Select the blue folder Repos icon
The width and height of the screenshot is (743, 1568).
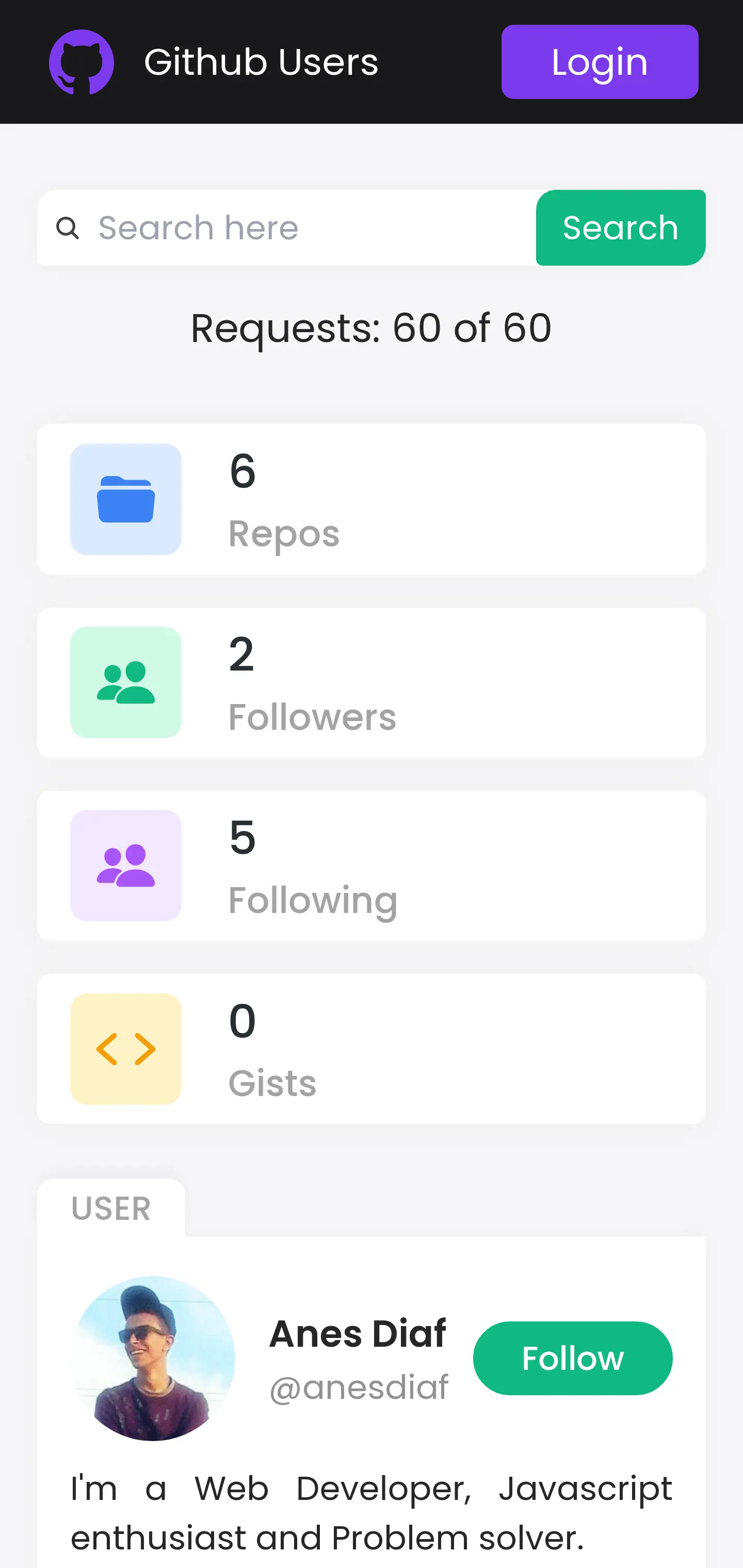point(125,499)
